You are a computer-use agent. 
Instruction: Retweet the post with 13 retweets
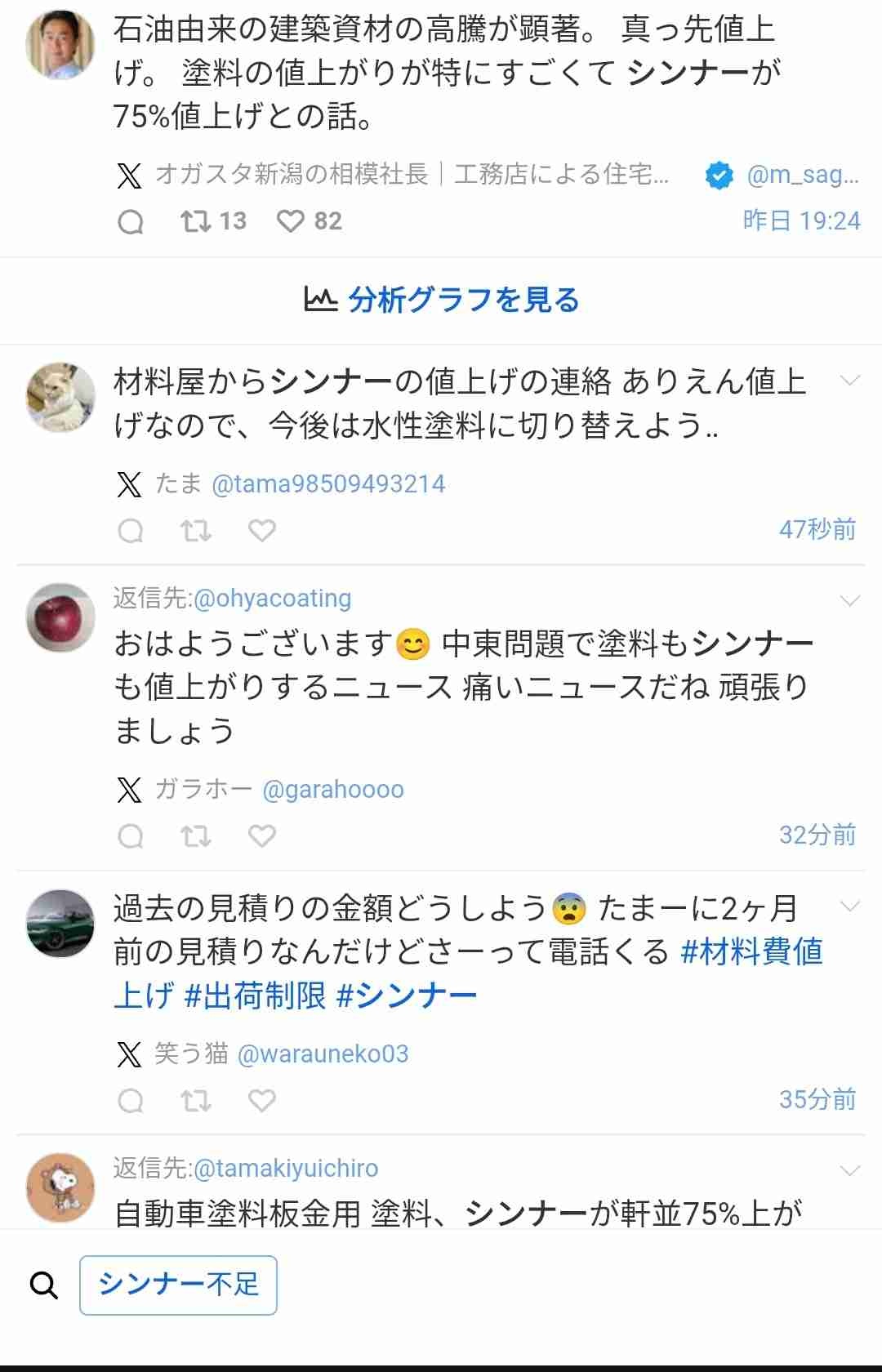[x=196, y=221]
